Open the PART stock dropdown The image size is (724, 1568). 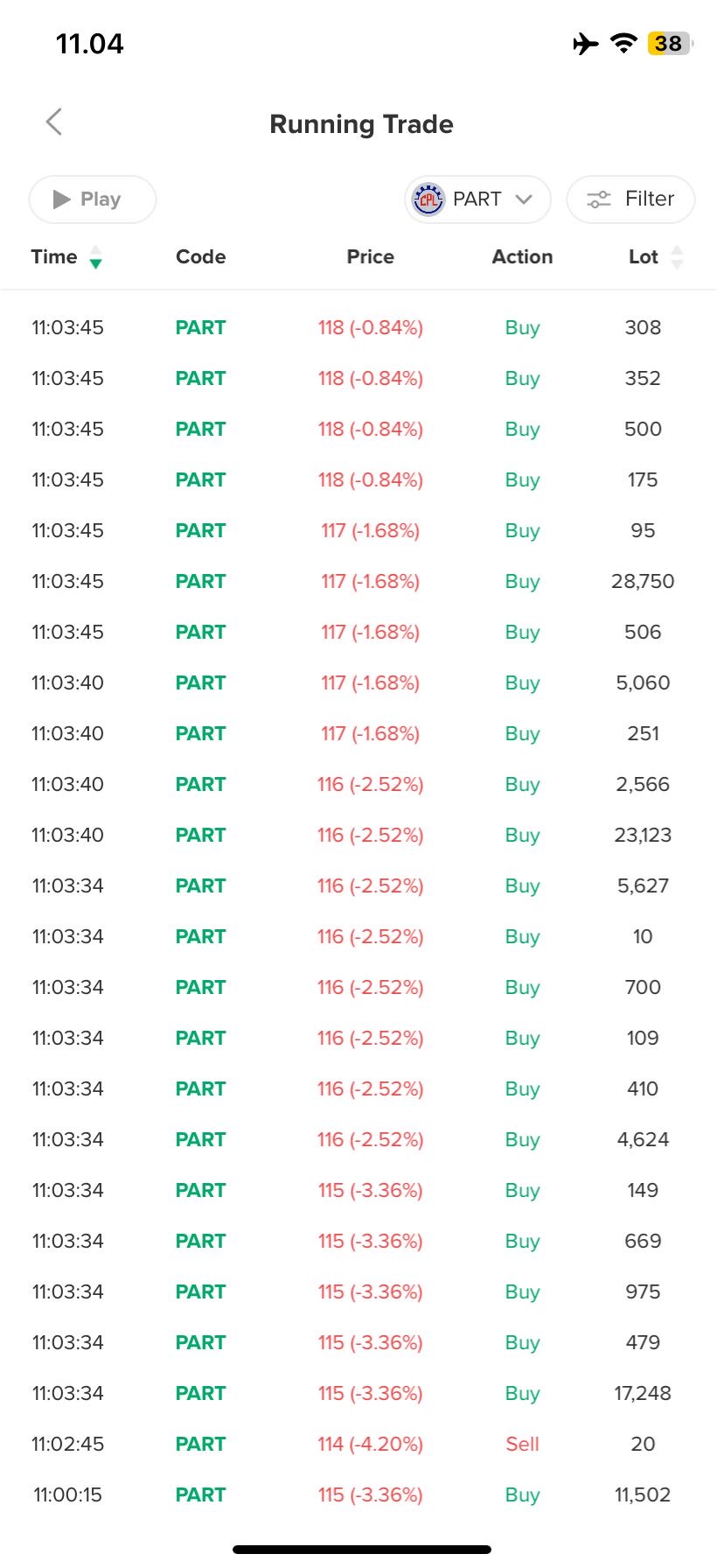click(477, 199)
